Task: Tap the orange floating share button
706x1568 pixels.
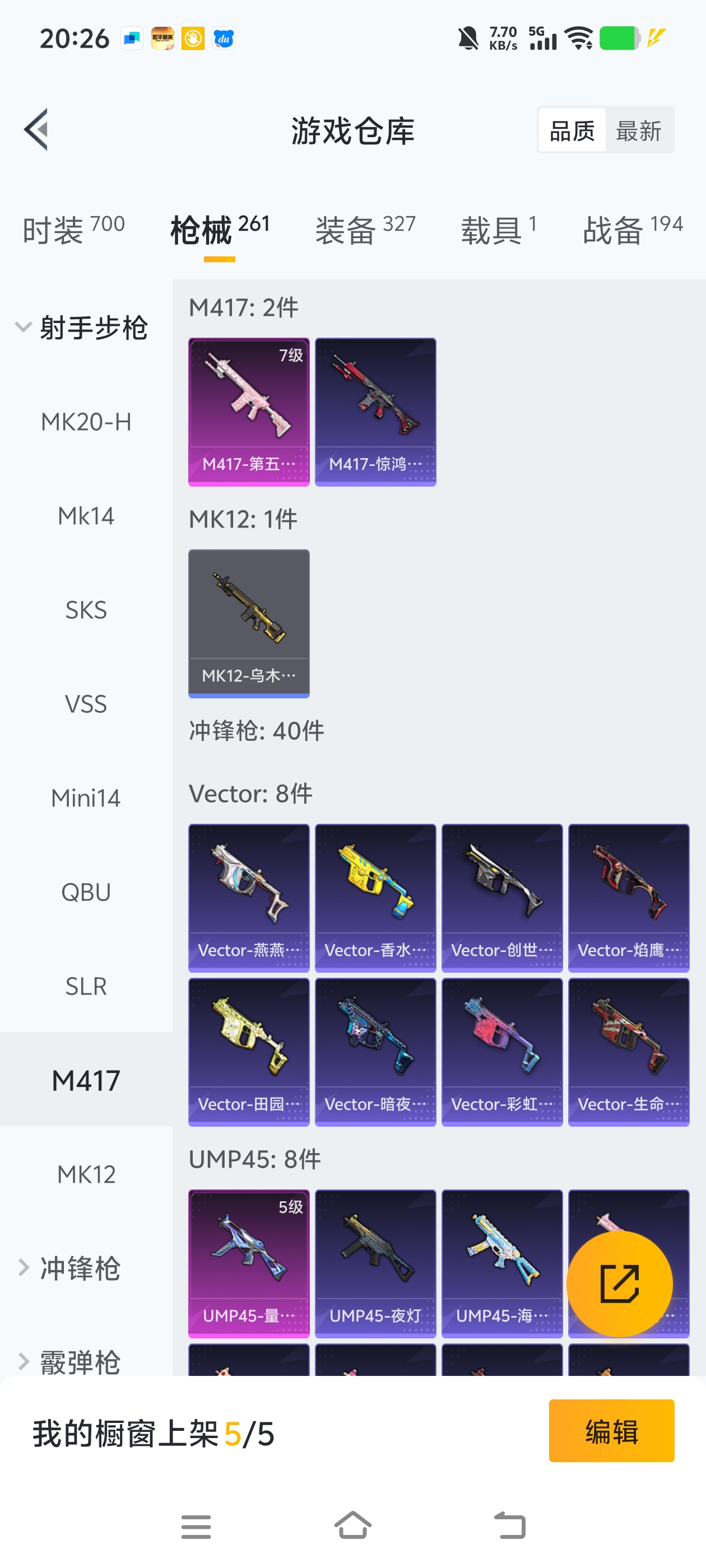Action: 619,1284
